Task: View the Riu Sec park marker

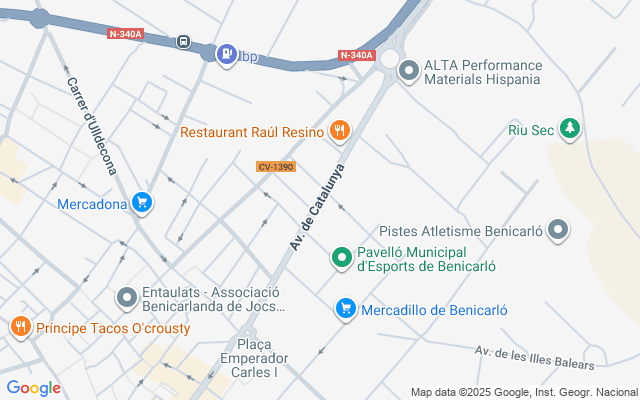Action: click(570, 128)
